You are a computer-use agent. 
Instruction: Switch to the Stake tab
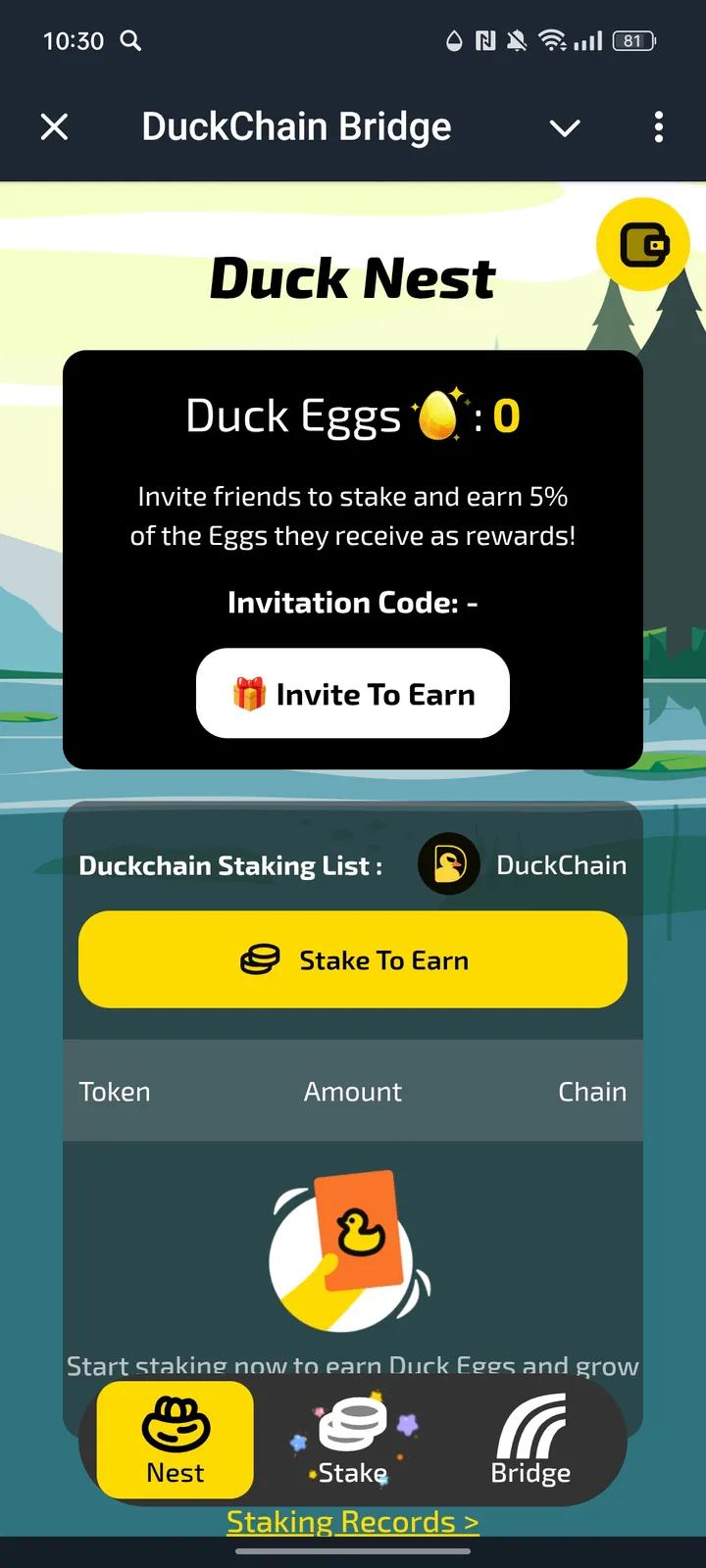coord(352,1440)
